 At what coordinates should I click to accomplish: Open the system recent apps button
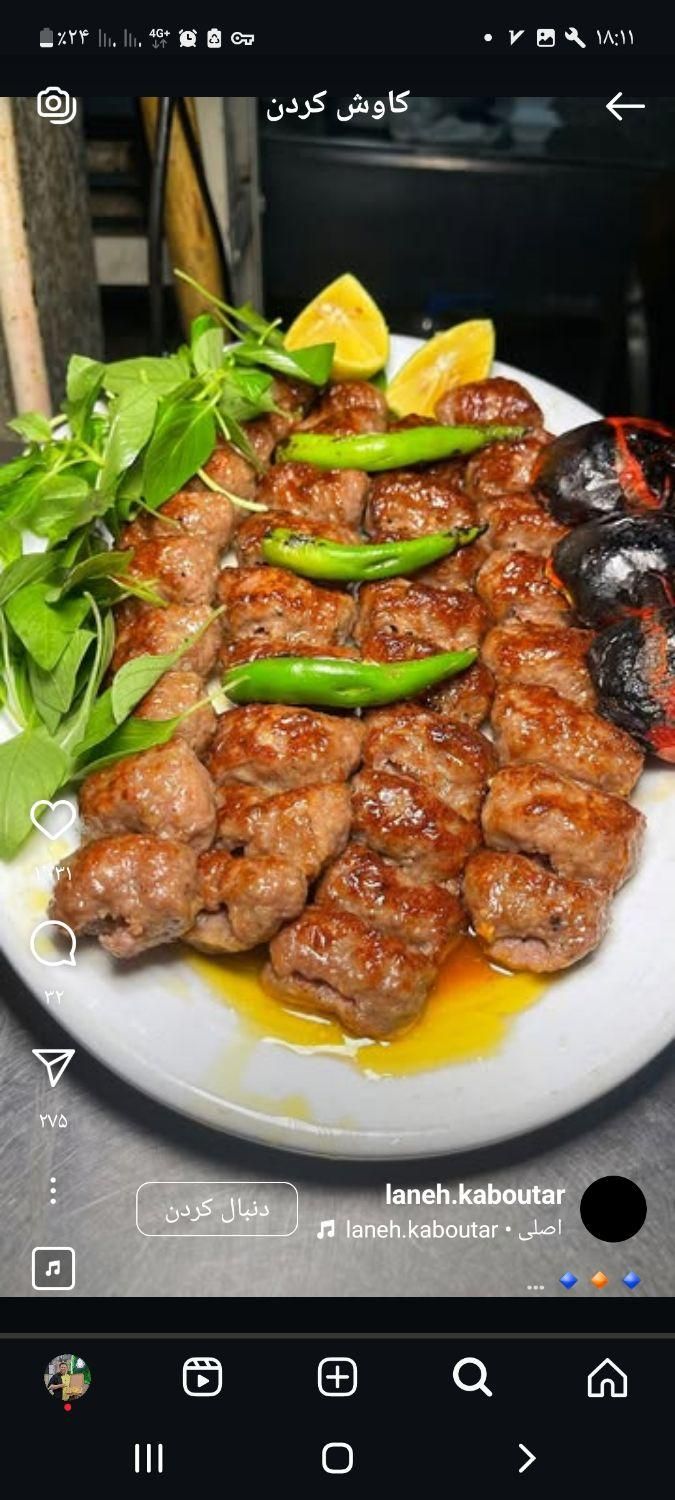pyautogui.click(x=148, y=1458)
